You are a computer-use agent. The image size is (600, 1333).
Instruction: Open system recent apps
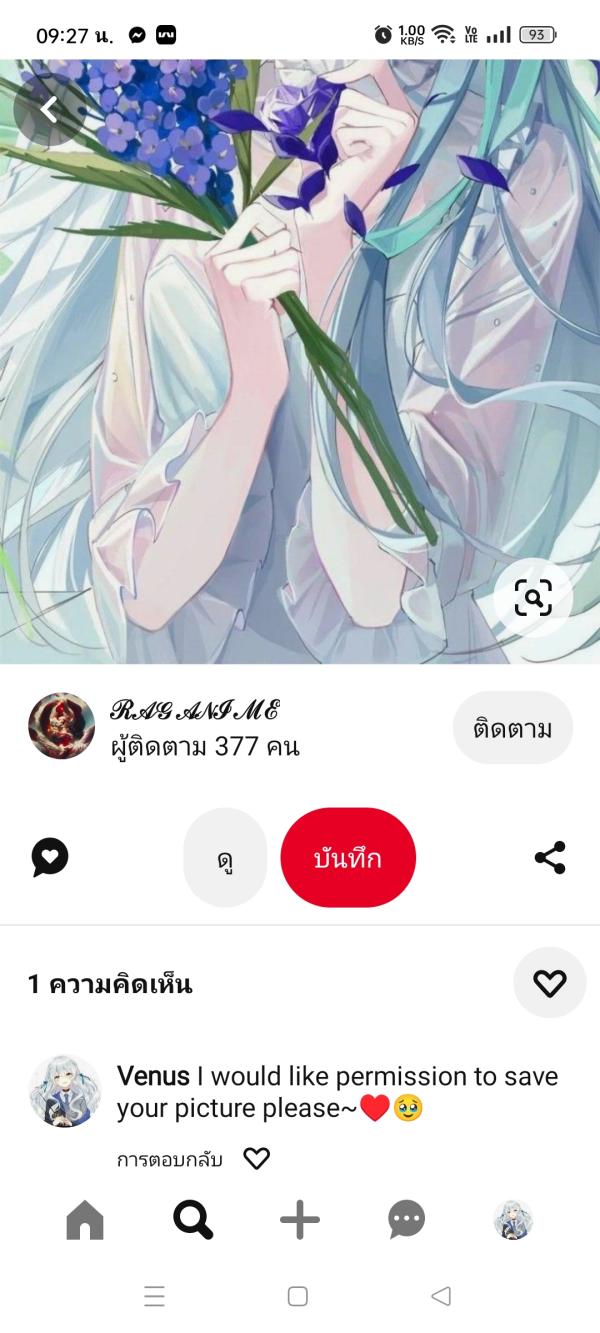(154, 1296)
